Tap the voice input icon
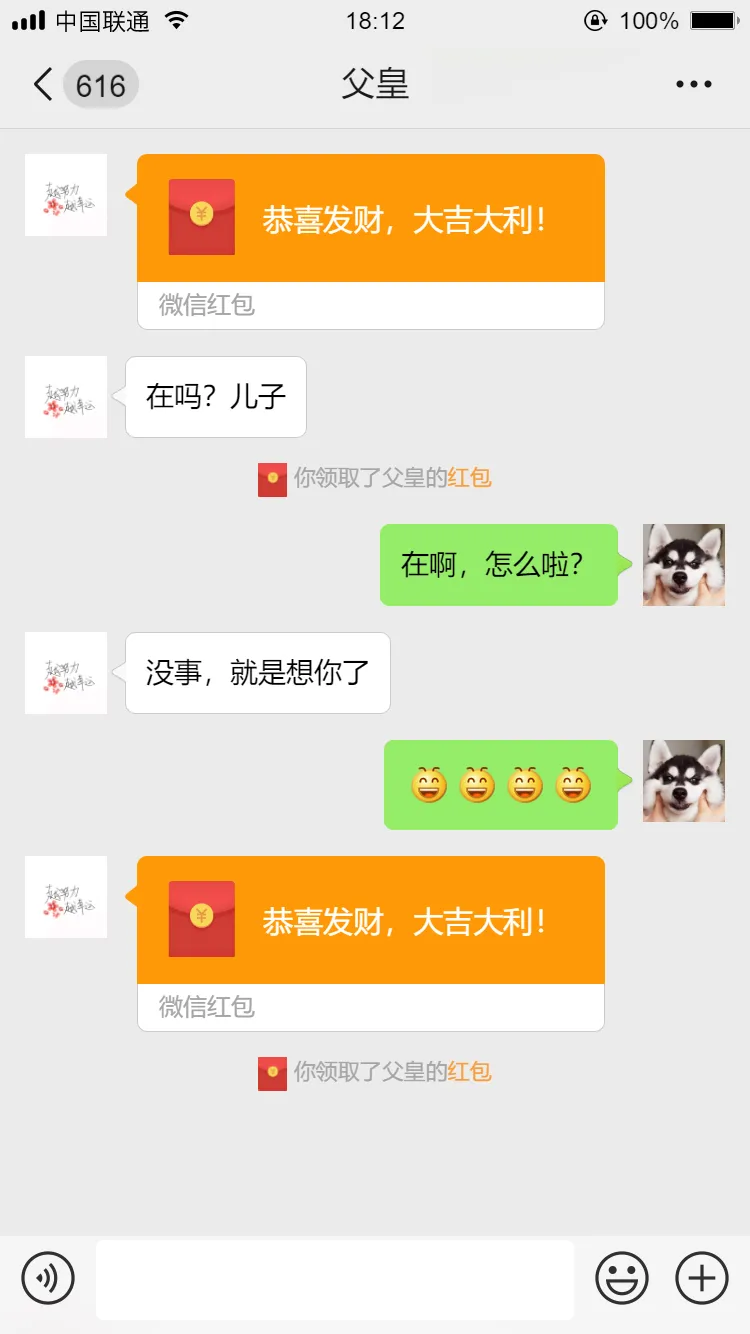Viewport: 750px width, 1334px height. (x=48, y=1278)
